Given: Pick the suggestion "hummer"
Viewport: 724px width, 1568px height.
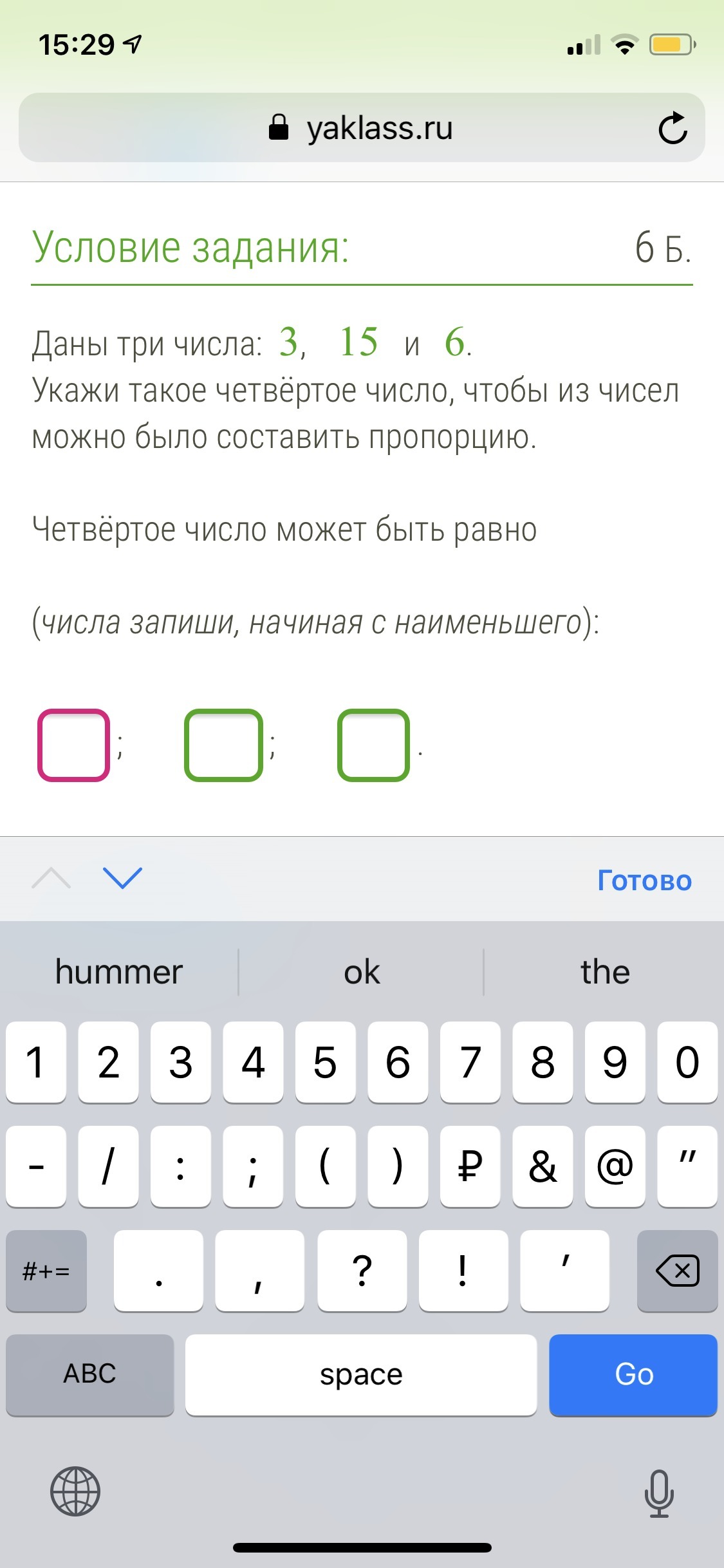Looking at the screenshot, I should (119, 971).
